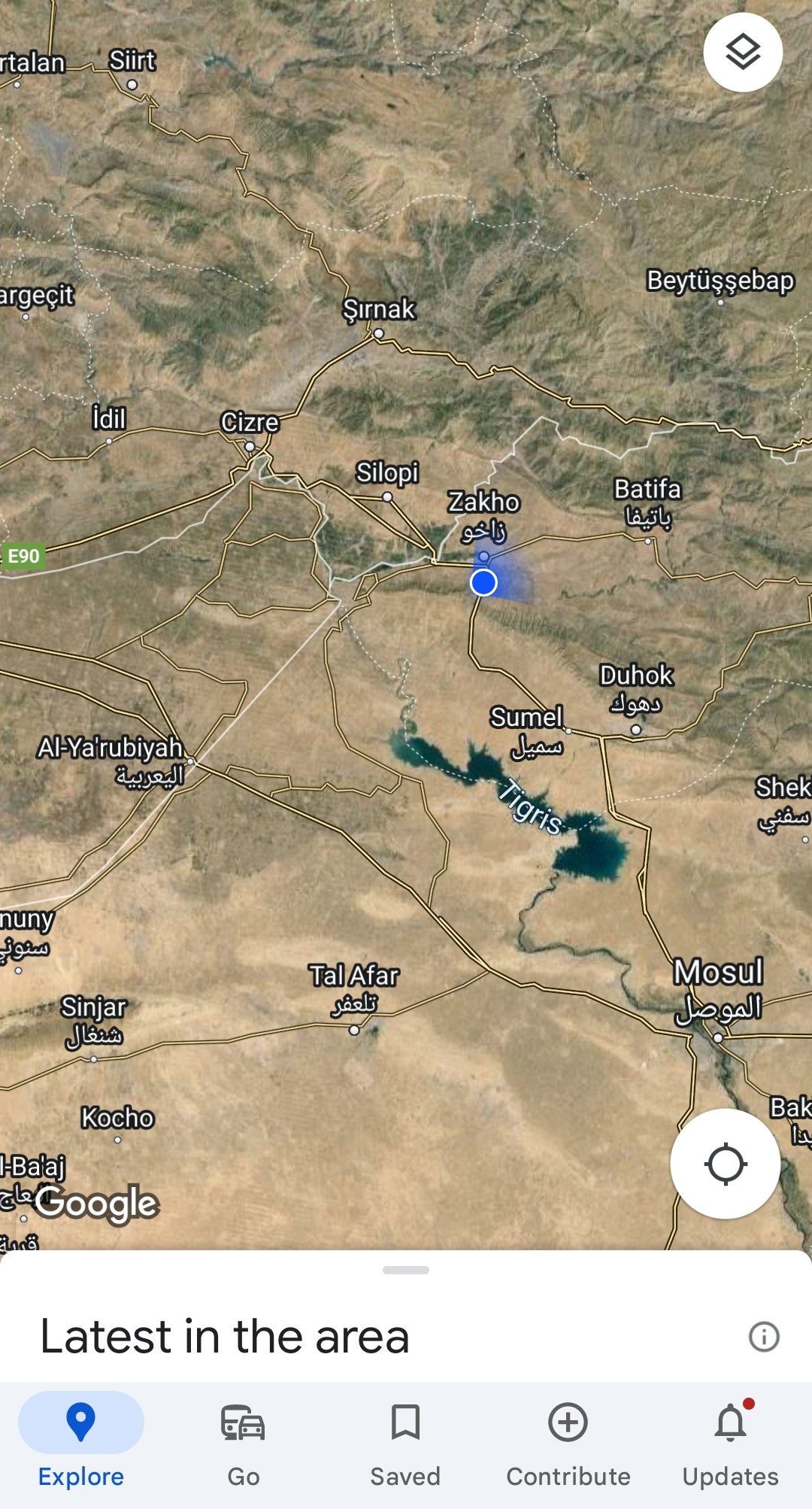
Task: Select Cizre on the map
Action: pos(250,422)
